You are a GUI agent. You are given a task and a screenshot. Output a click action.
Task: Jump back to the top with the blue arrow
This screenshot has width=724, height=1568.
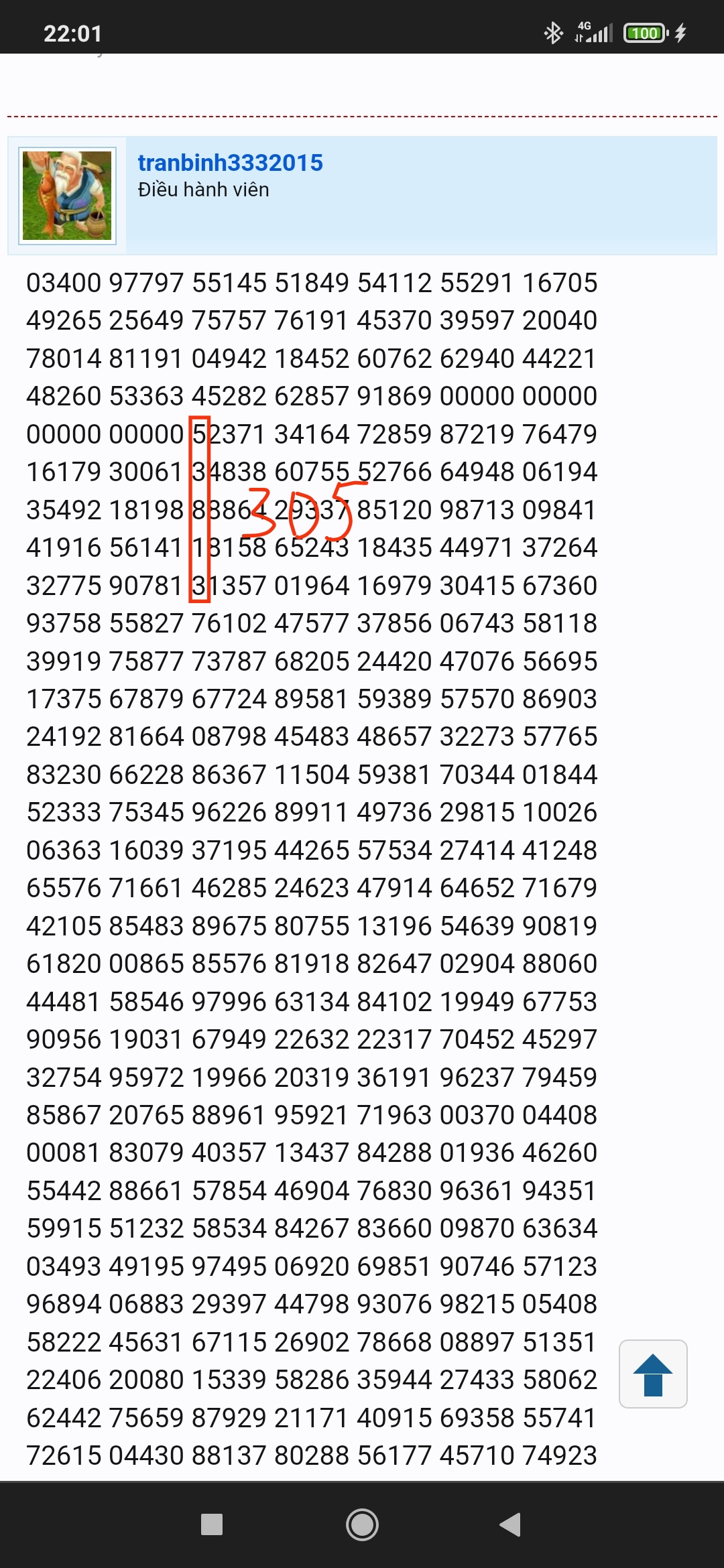point(653,1374)
